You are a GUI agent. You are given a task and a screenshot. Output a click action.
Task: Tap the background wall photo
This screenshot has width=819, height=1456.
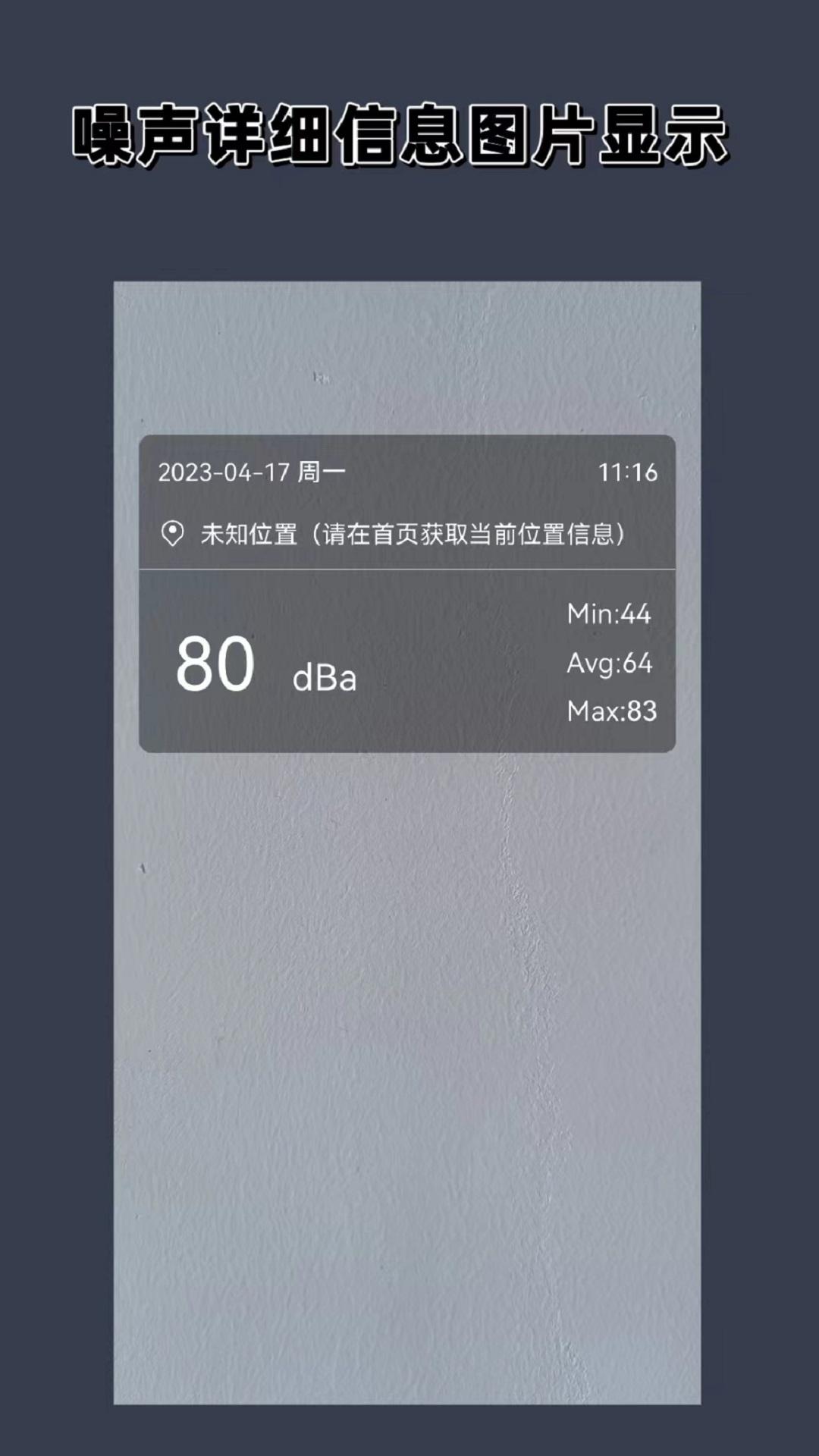[409, 1062]
